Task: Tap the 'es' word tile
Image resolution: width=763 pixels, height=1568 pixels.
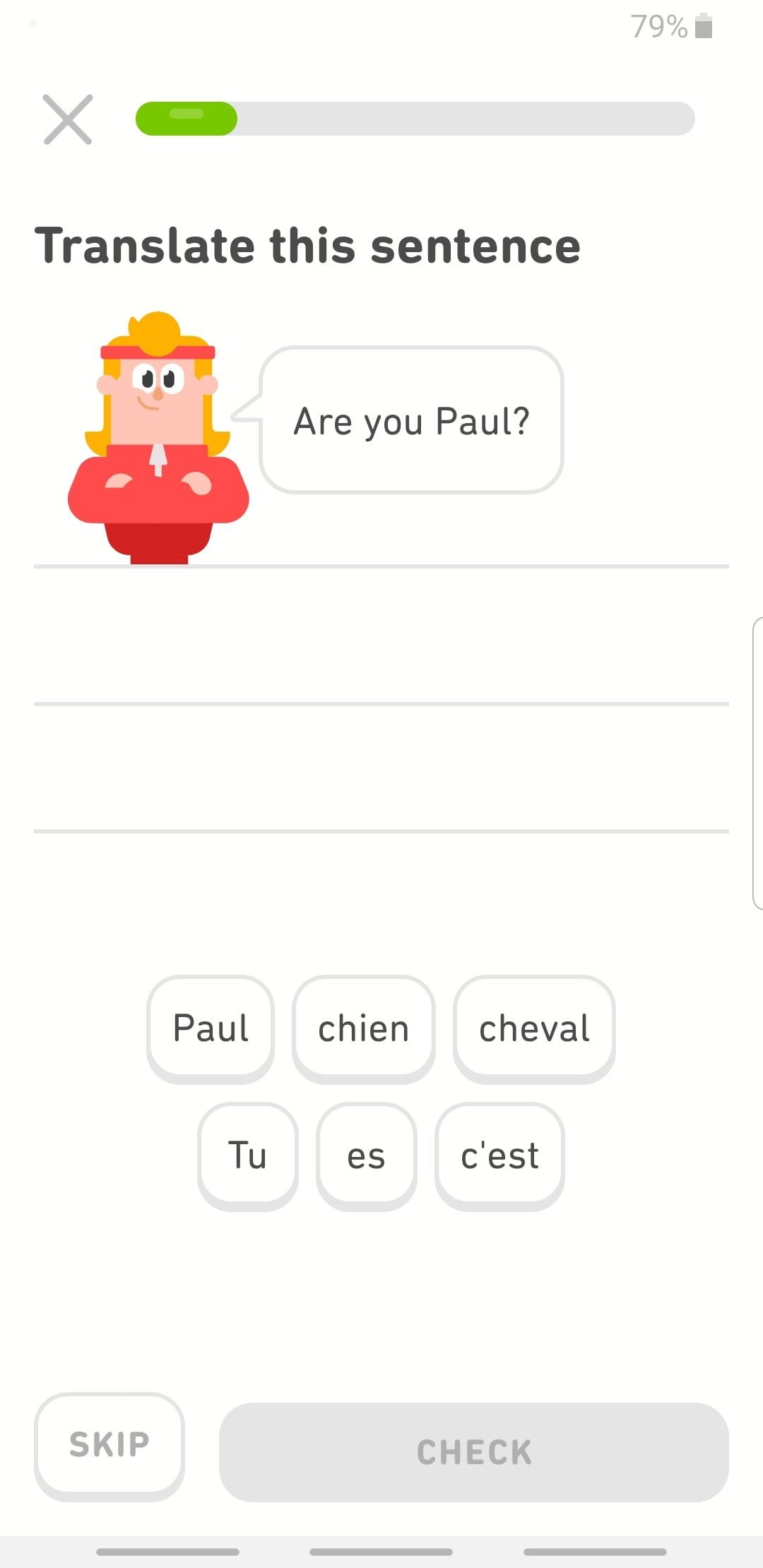Action: point(366,1156)
